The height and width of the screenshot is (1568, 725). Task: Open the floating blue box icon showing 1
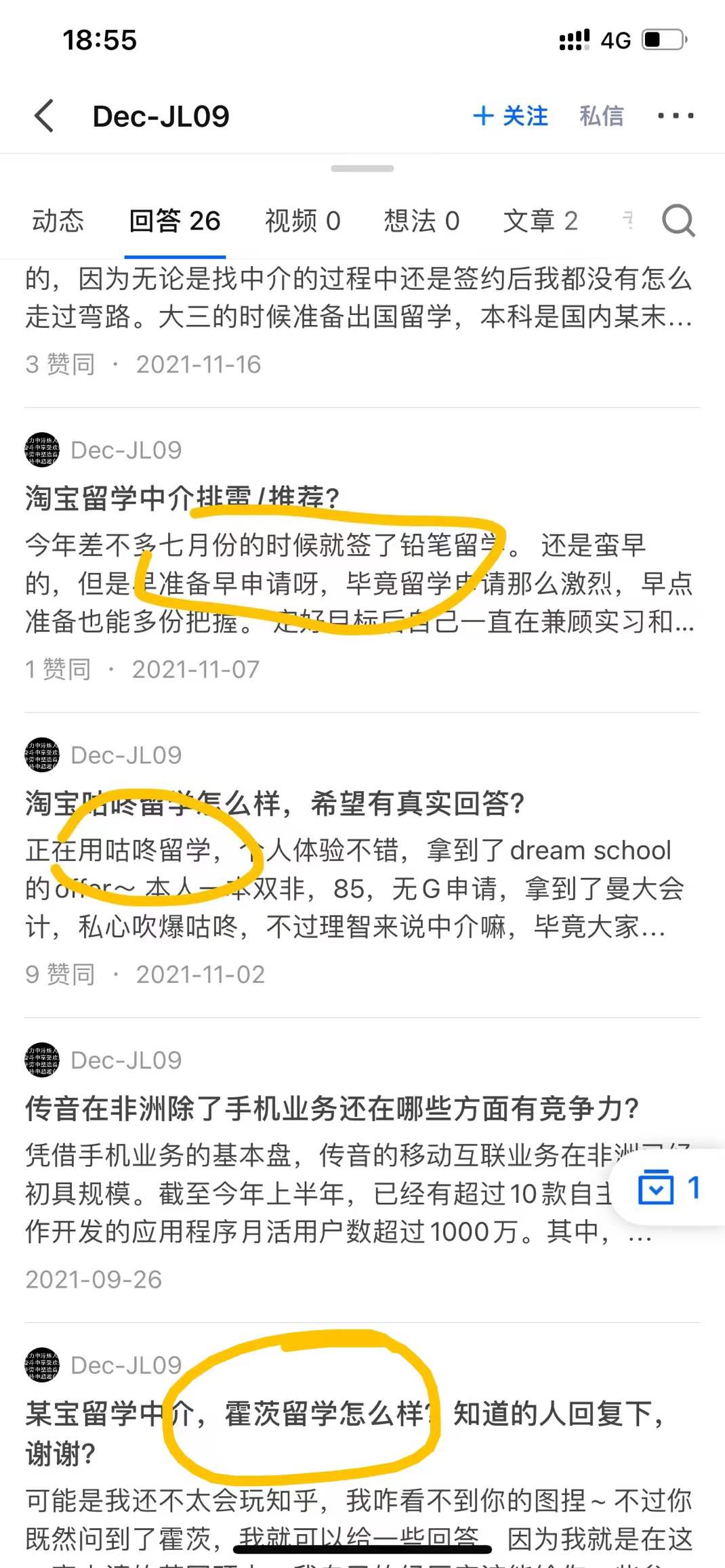click(x=668, y=1187)
